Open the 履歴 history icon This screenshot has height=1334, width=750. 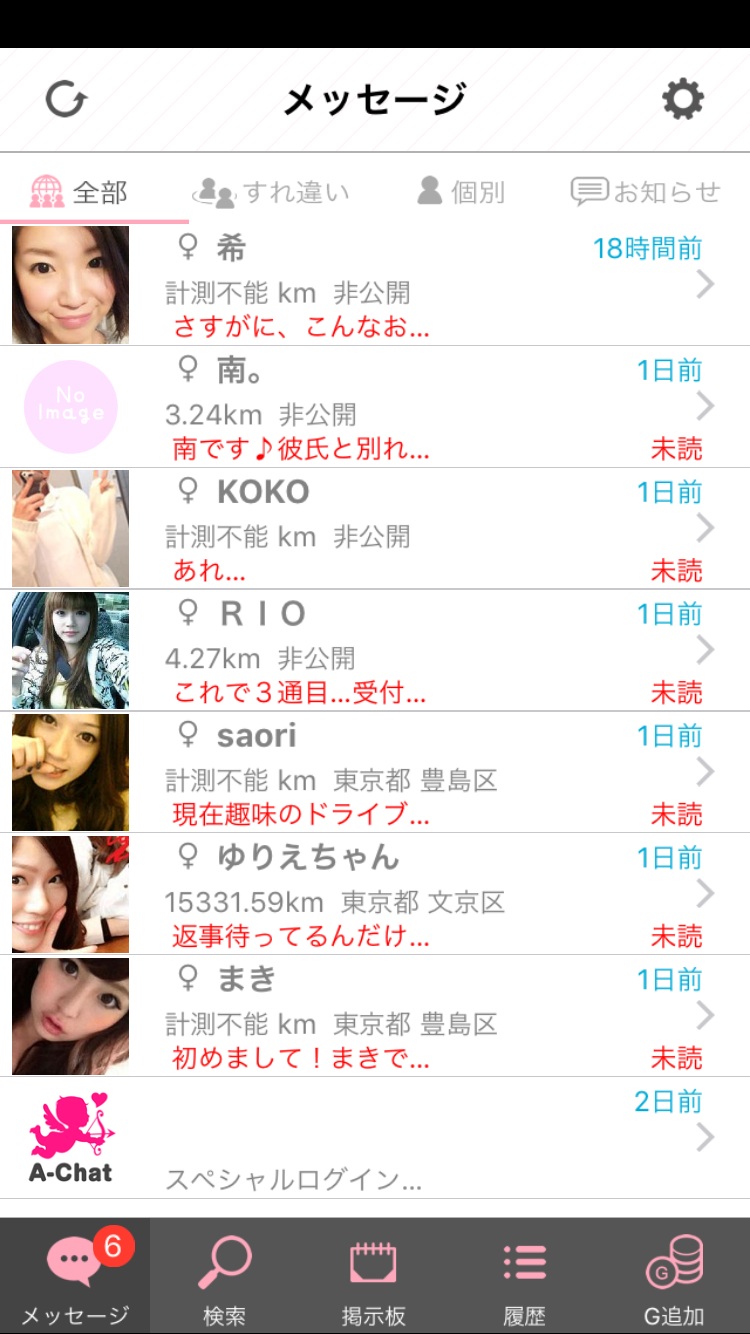[x=525, y=1270]
